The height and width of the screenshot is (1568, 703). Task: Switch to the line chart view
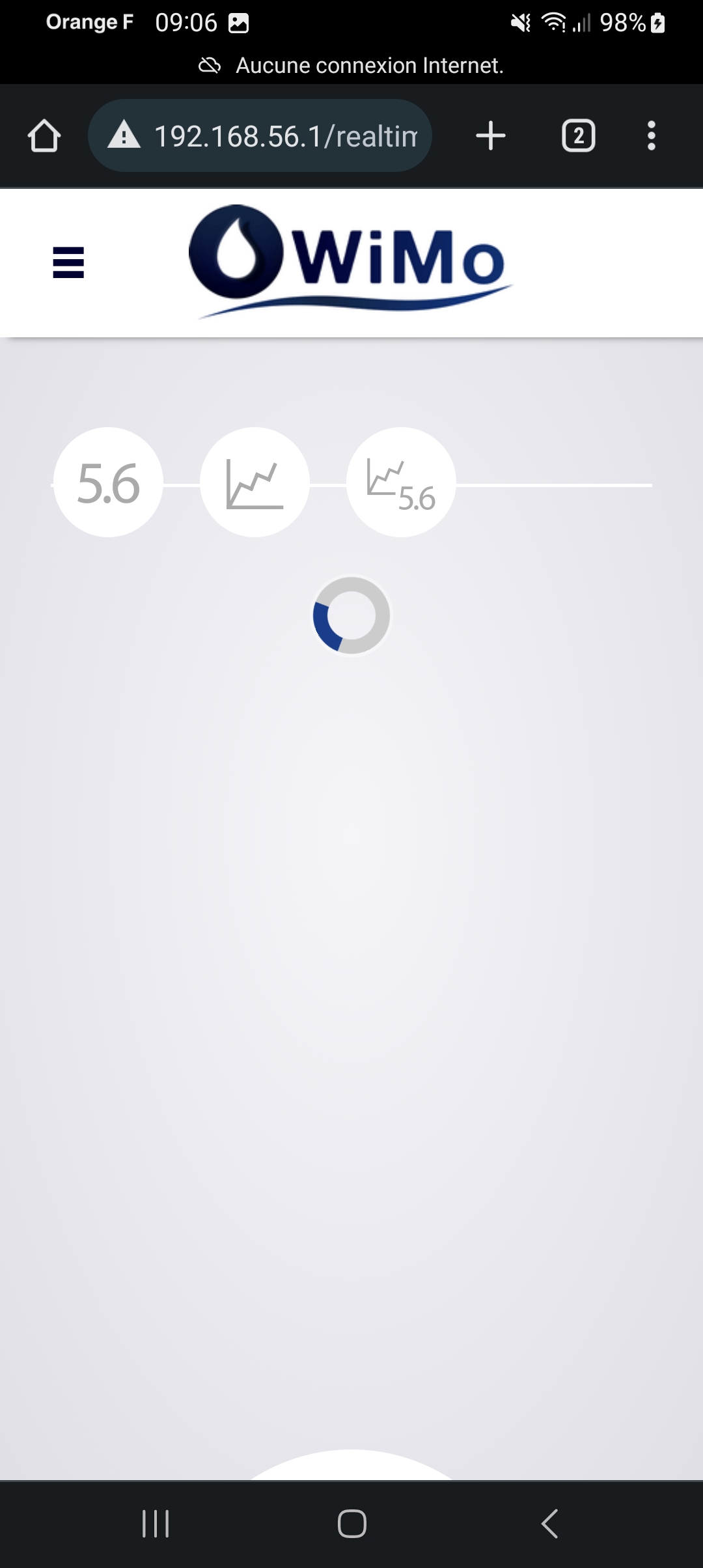(255, 483)
